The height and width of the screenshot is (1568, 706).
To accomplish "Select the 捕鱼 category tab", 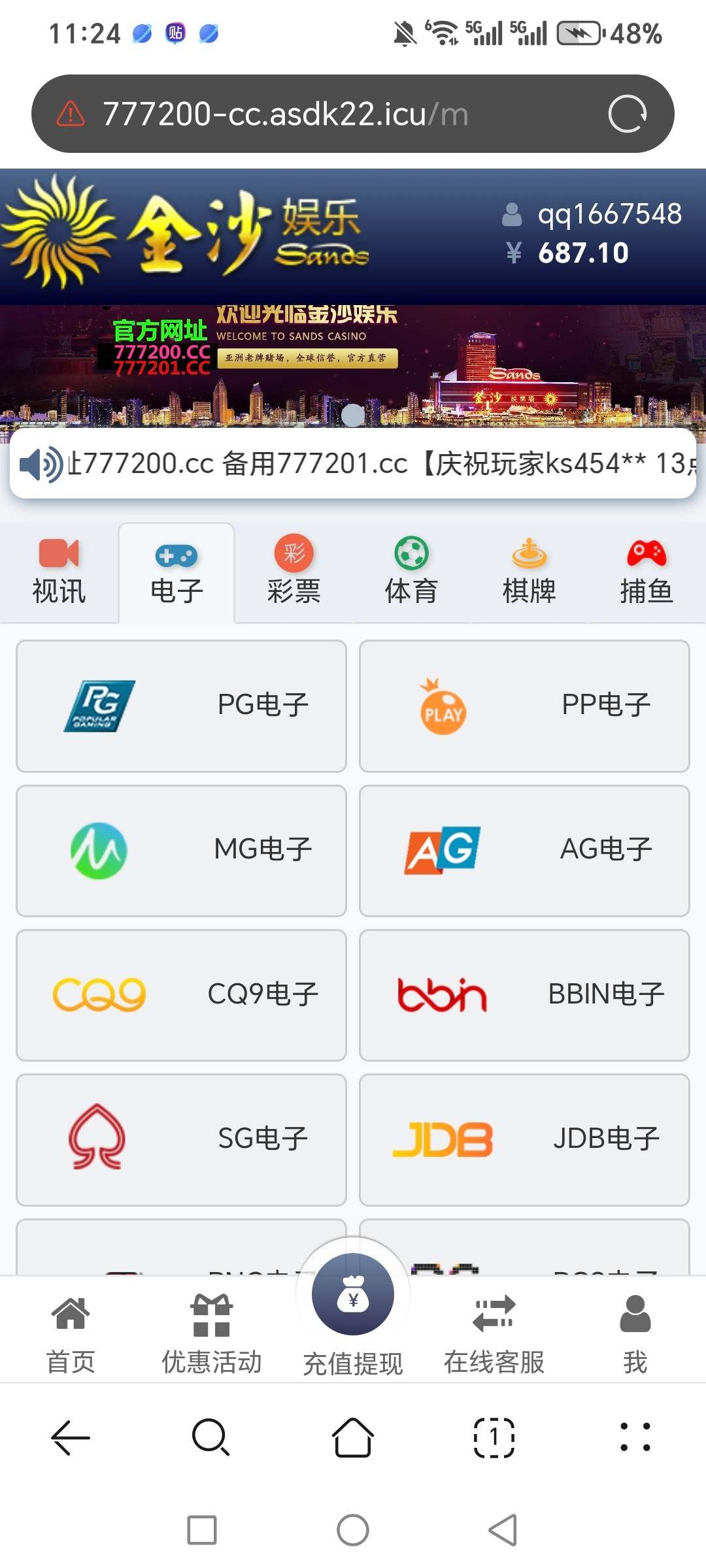I will point(646,573).
